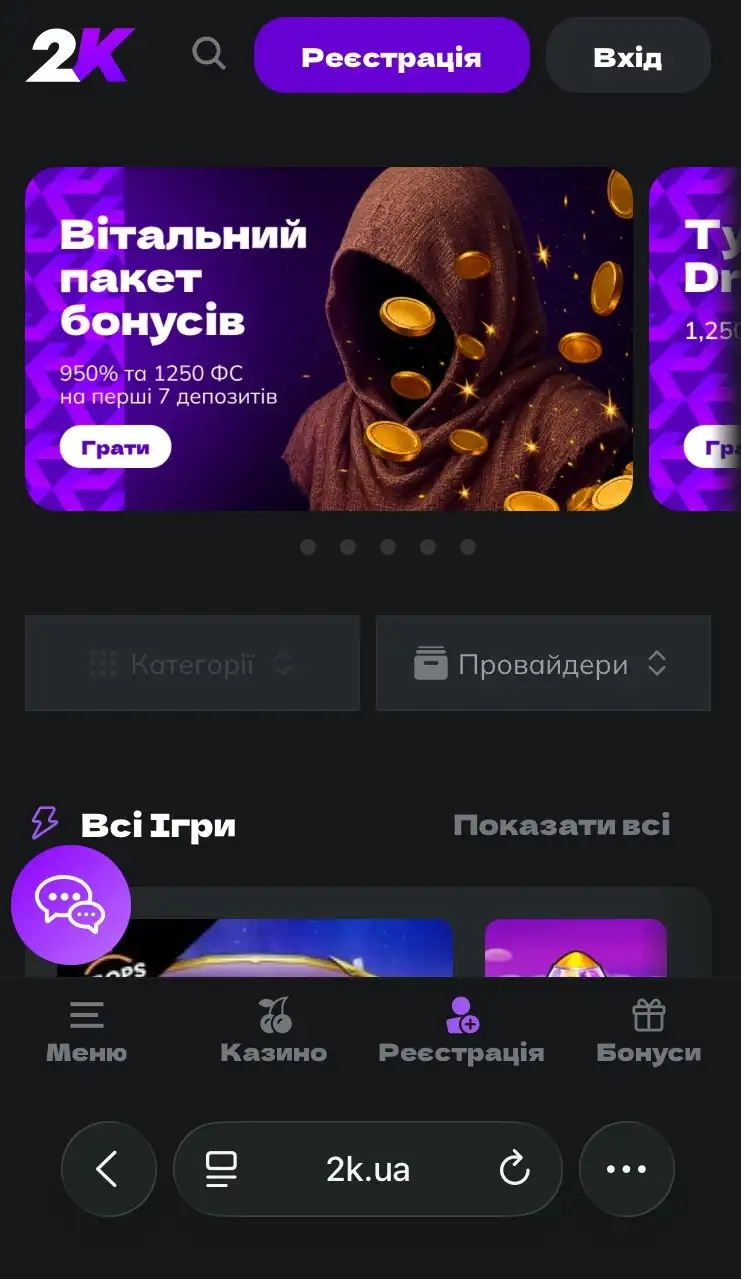Tap the 2k.ua address bar
The width and height of the screenshot is (741, 1279).
click(367, 1168)
